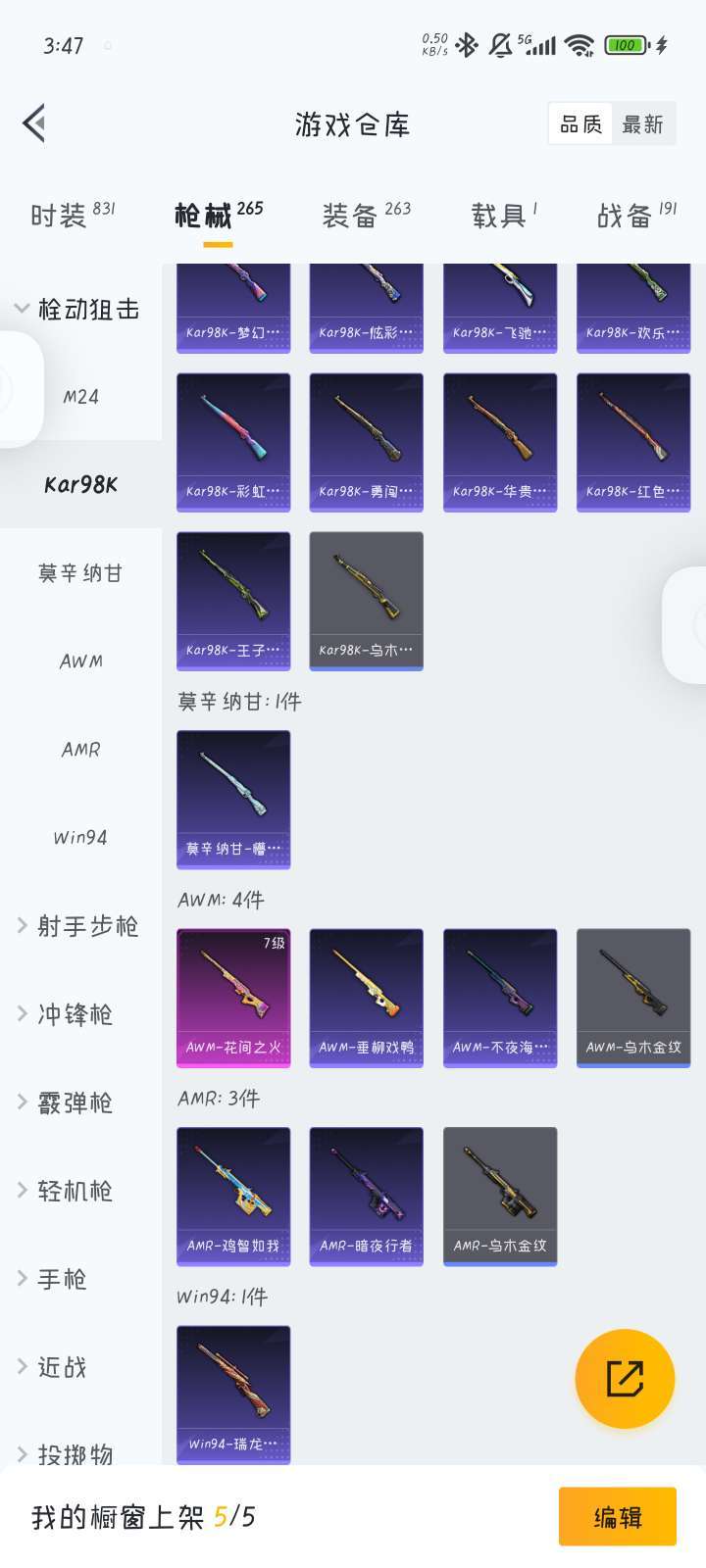Screen dimensions: 706x1568
Task: Select Win94 in the sidebar
Action: [x=80, y=838]
